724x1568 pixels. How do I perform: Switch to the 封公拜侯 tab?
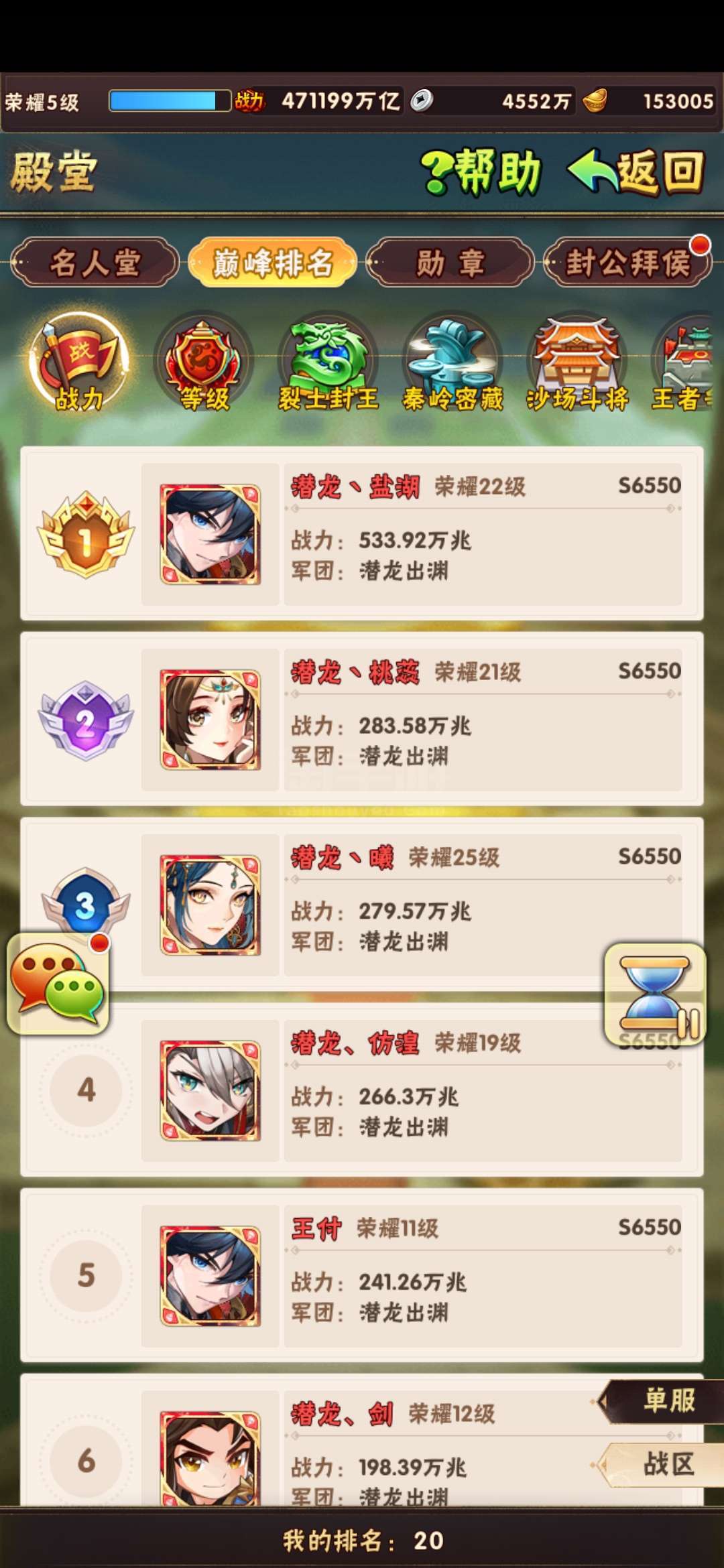point(627,263)
